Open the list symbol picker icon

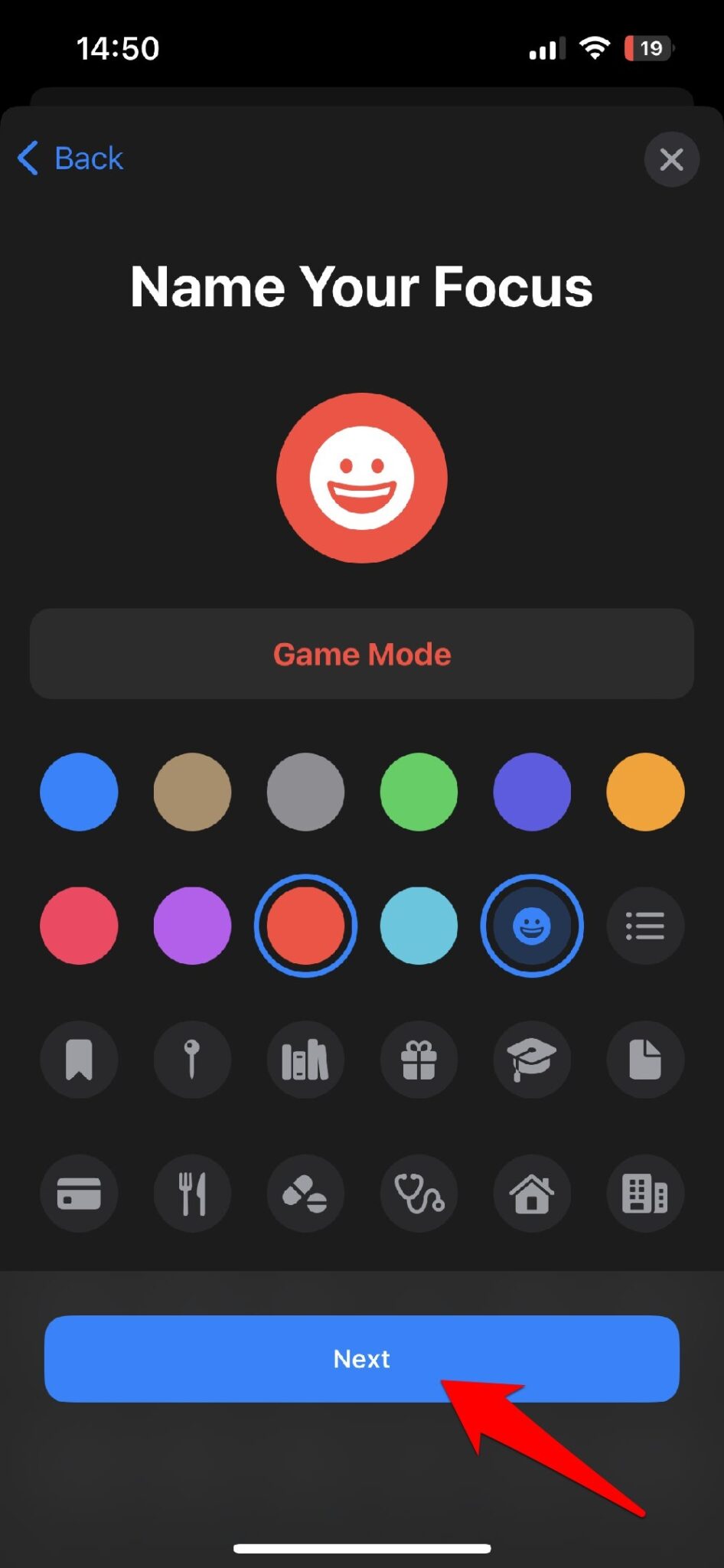point(645,926)
